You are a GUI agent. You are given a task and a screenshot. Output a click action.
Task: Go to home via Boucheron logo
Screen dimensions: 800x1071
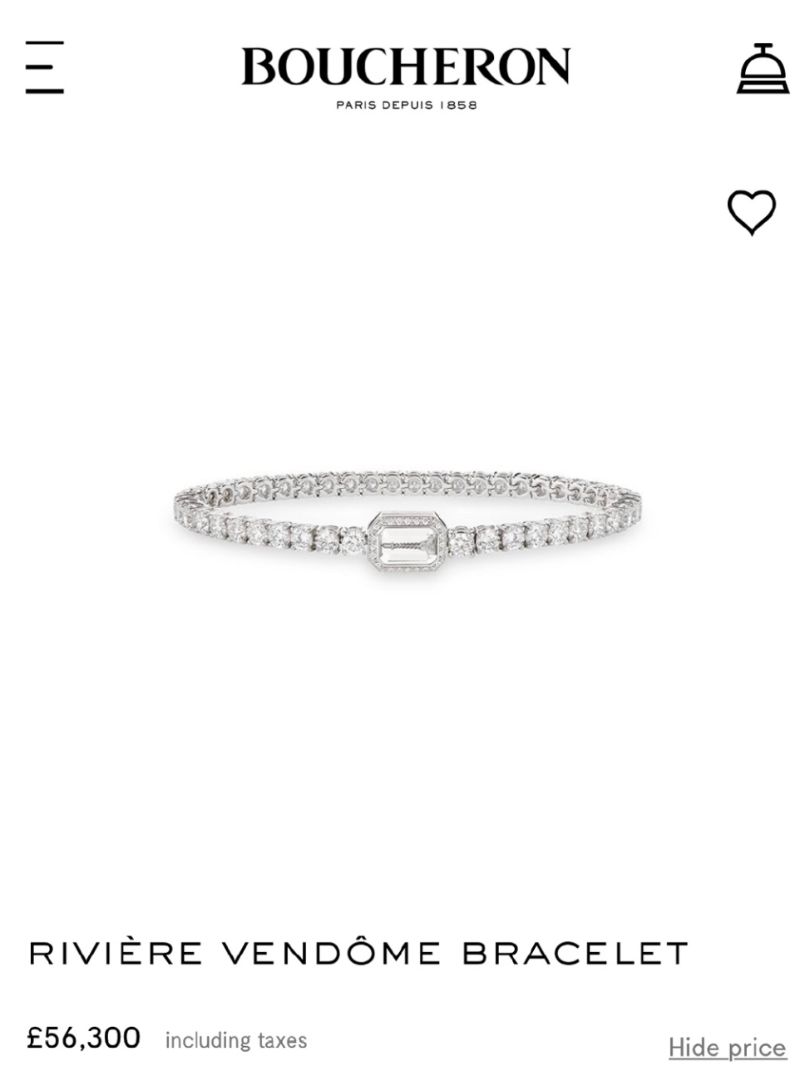click(x=405, y=67)
